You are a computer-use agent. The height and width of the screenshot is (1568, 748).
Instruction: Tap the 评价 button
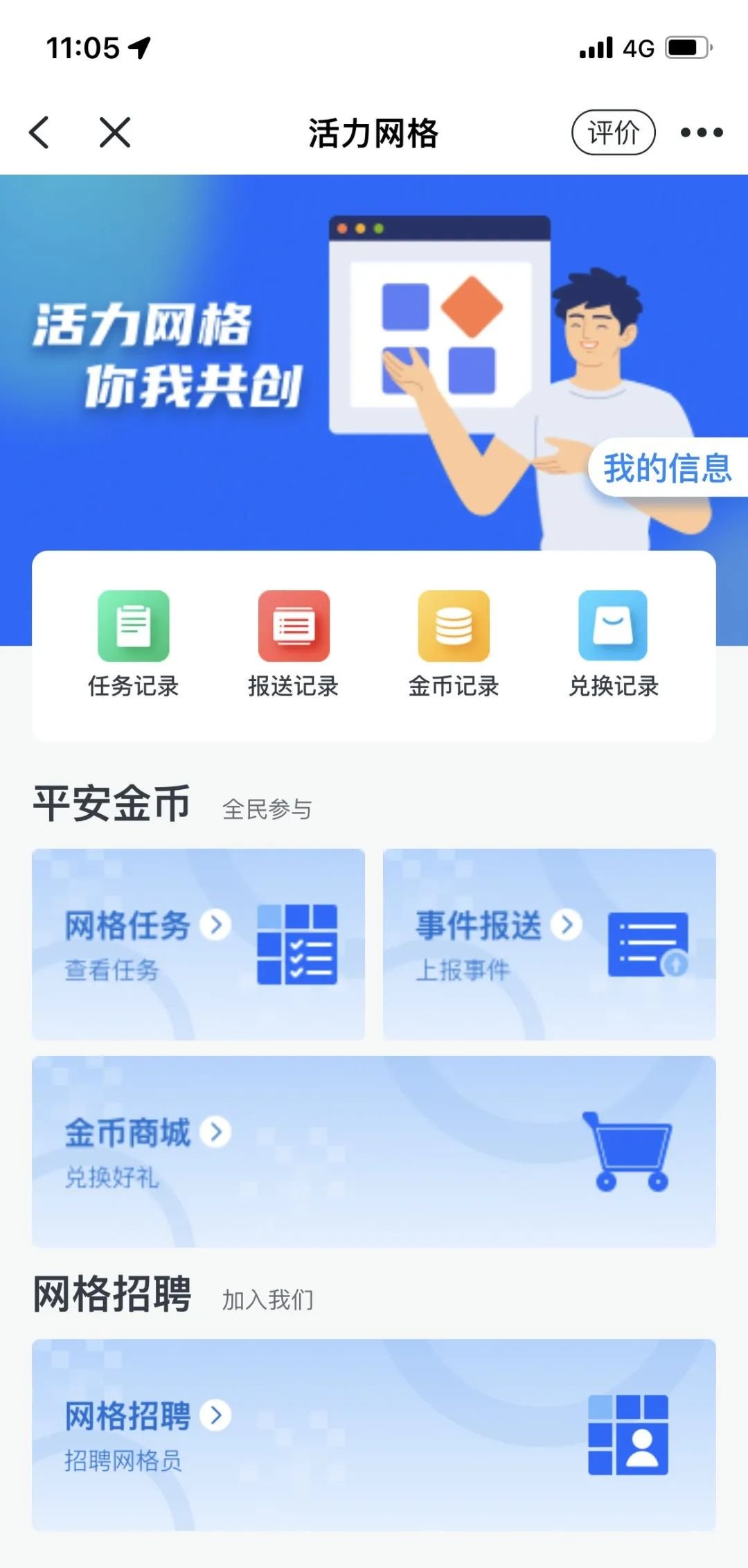tap(613, 132)
